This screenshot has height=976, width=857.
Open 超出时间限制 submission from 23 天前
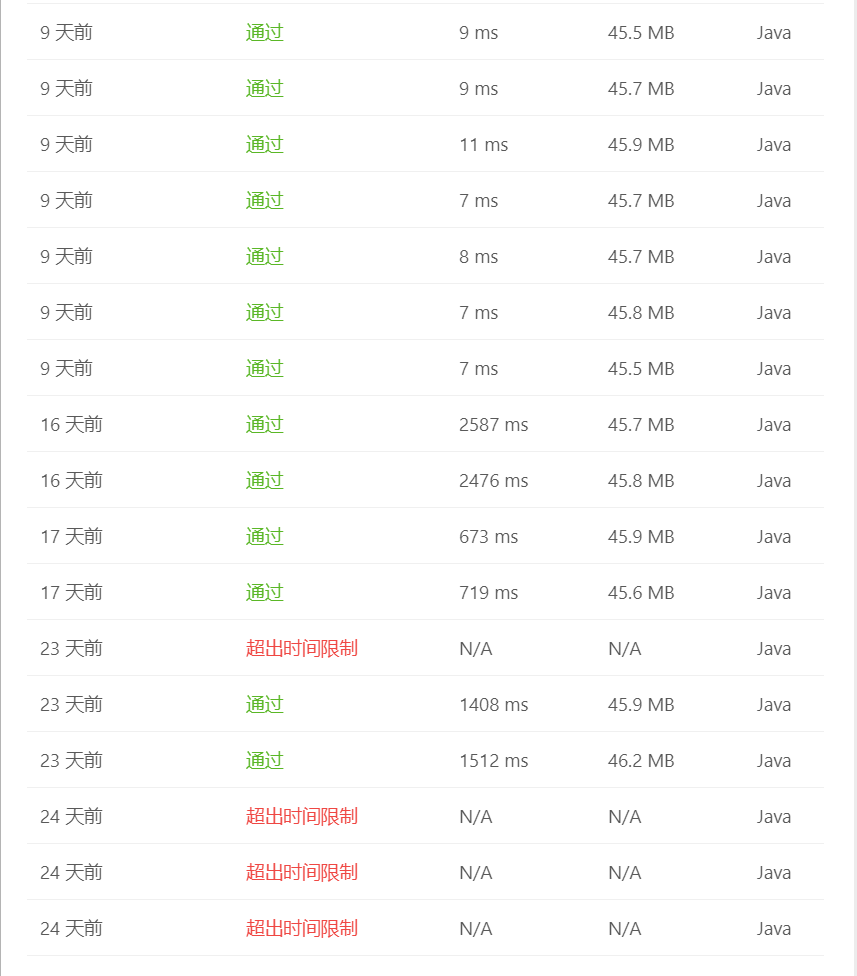301,648
